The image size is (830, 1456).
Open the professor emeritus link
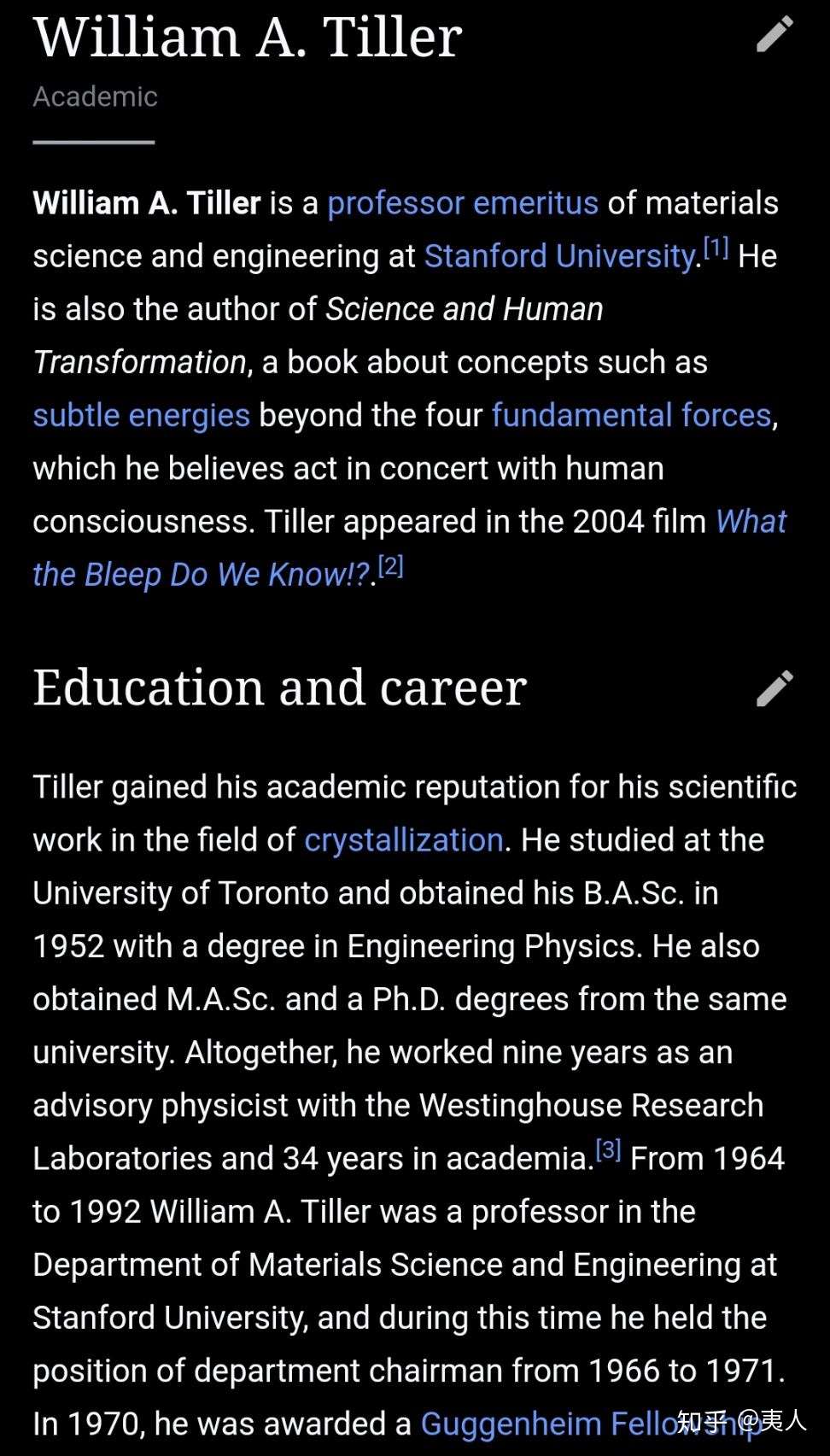coord(463,203)
